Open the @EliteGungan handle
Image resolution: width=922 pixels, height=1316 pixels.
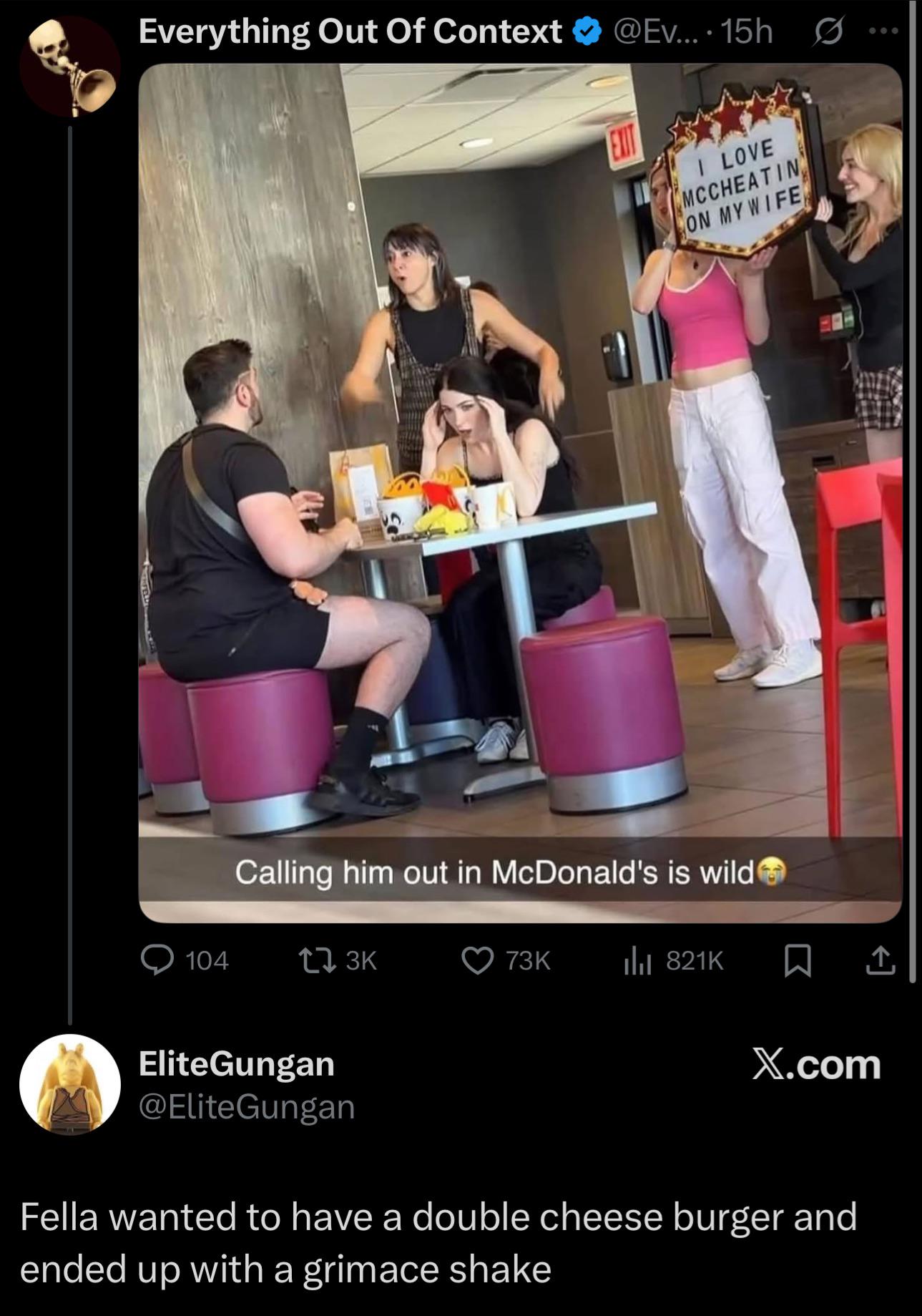[246, 1106]
